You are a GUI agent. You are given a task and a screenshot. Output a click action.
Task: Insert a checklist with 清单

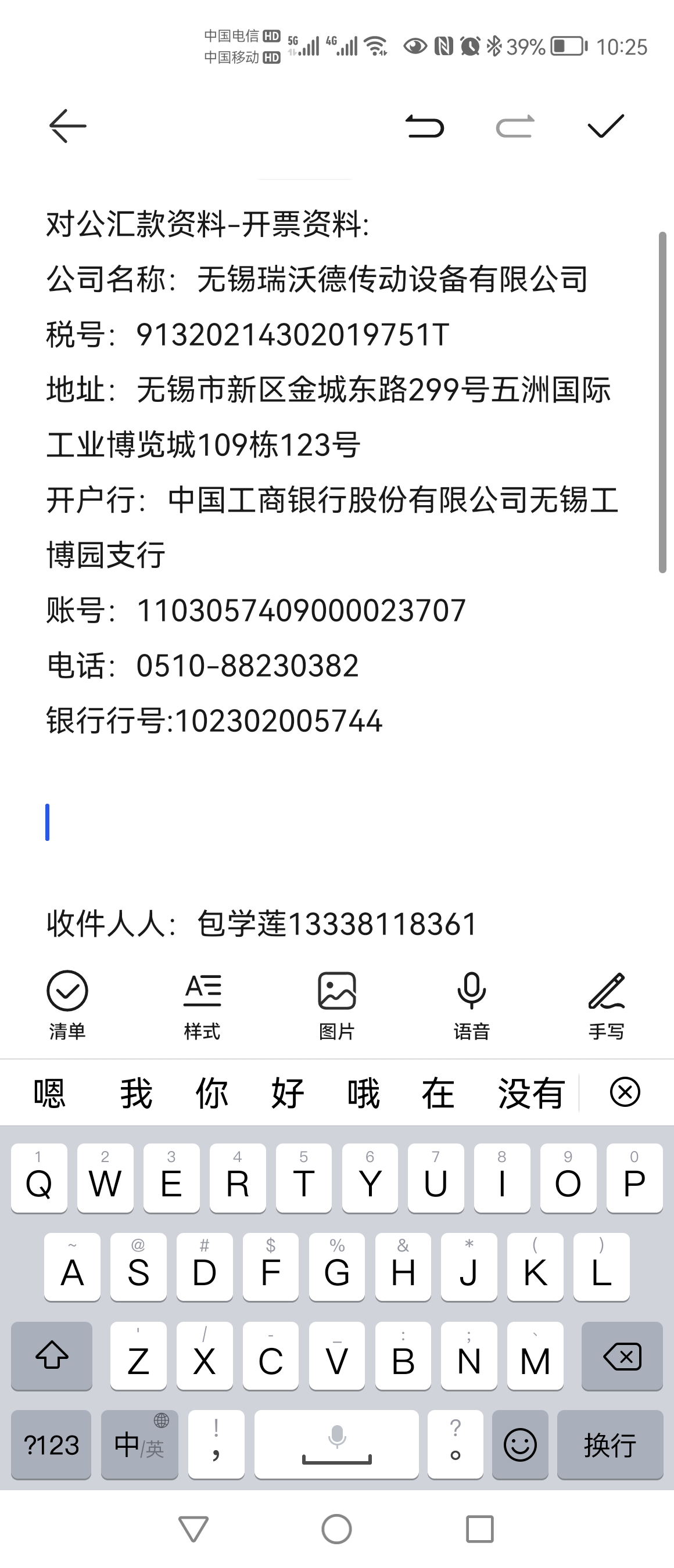click(67, 1005)
